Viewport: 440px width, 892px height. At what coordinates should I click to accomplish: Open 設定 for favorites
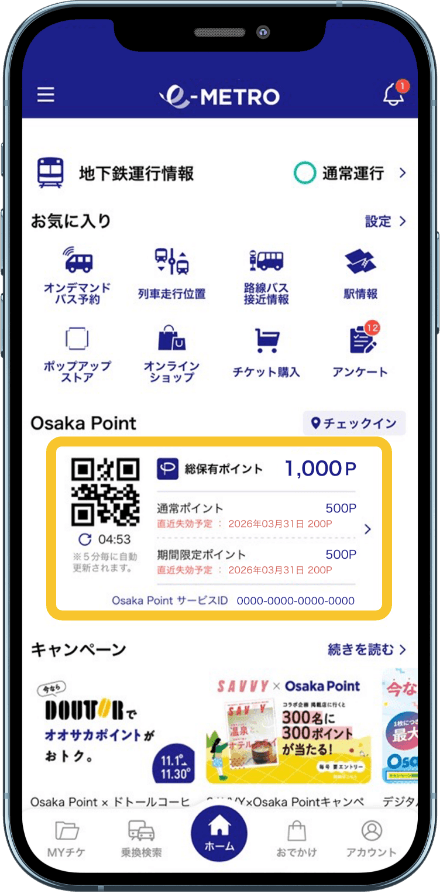[x=385, y=221]
